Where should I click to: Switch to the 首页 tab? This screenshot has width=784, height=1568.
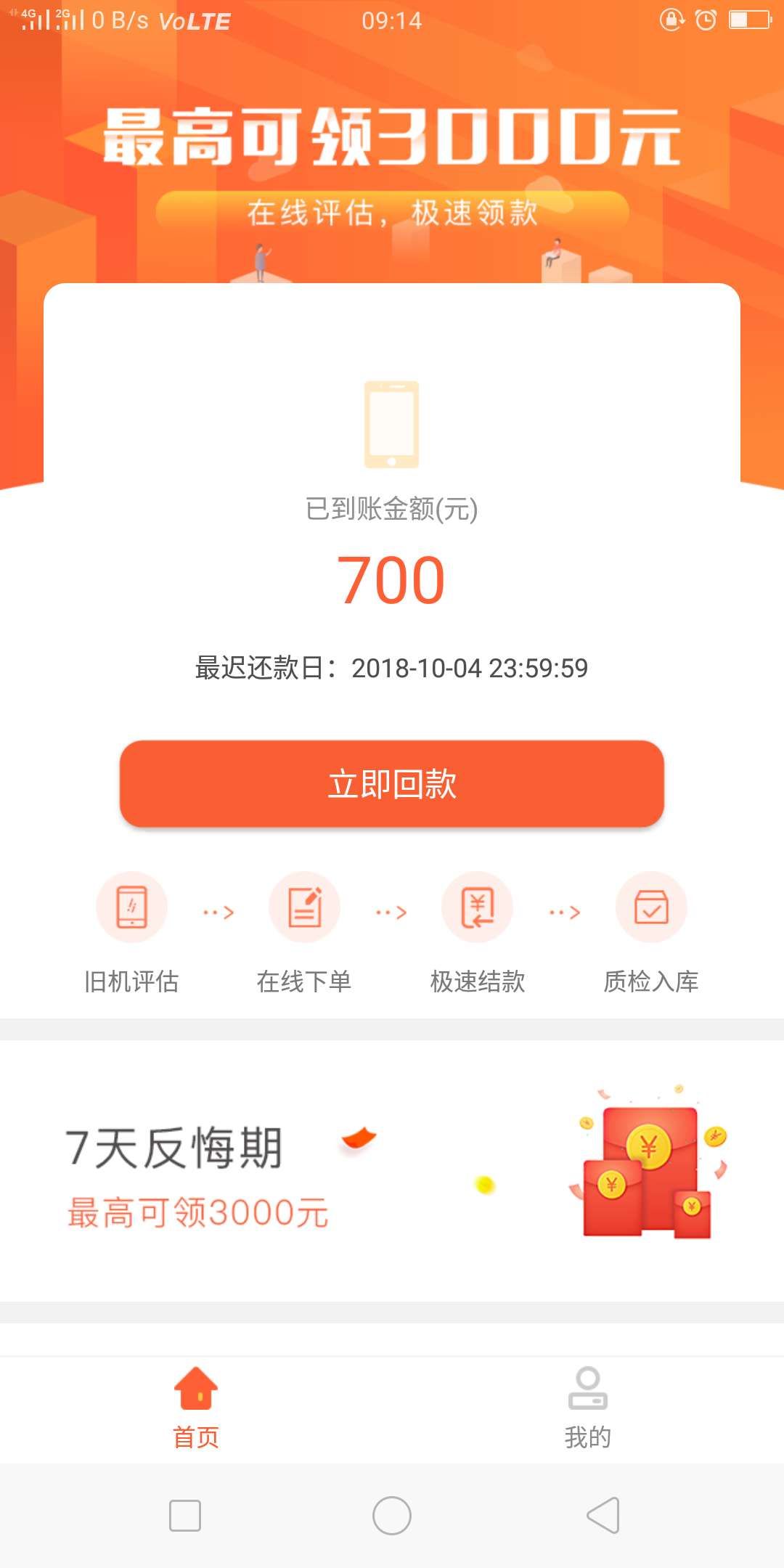pos(196,1408)
